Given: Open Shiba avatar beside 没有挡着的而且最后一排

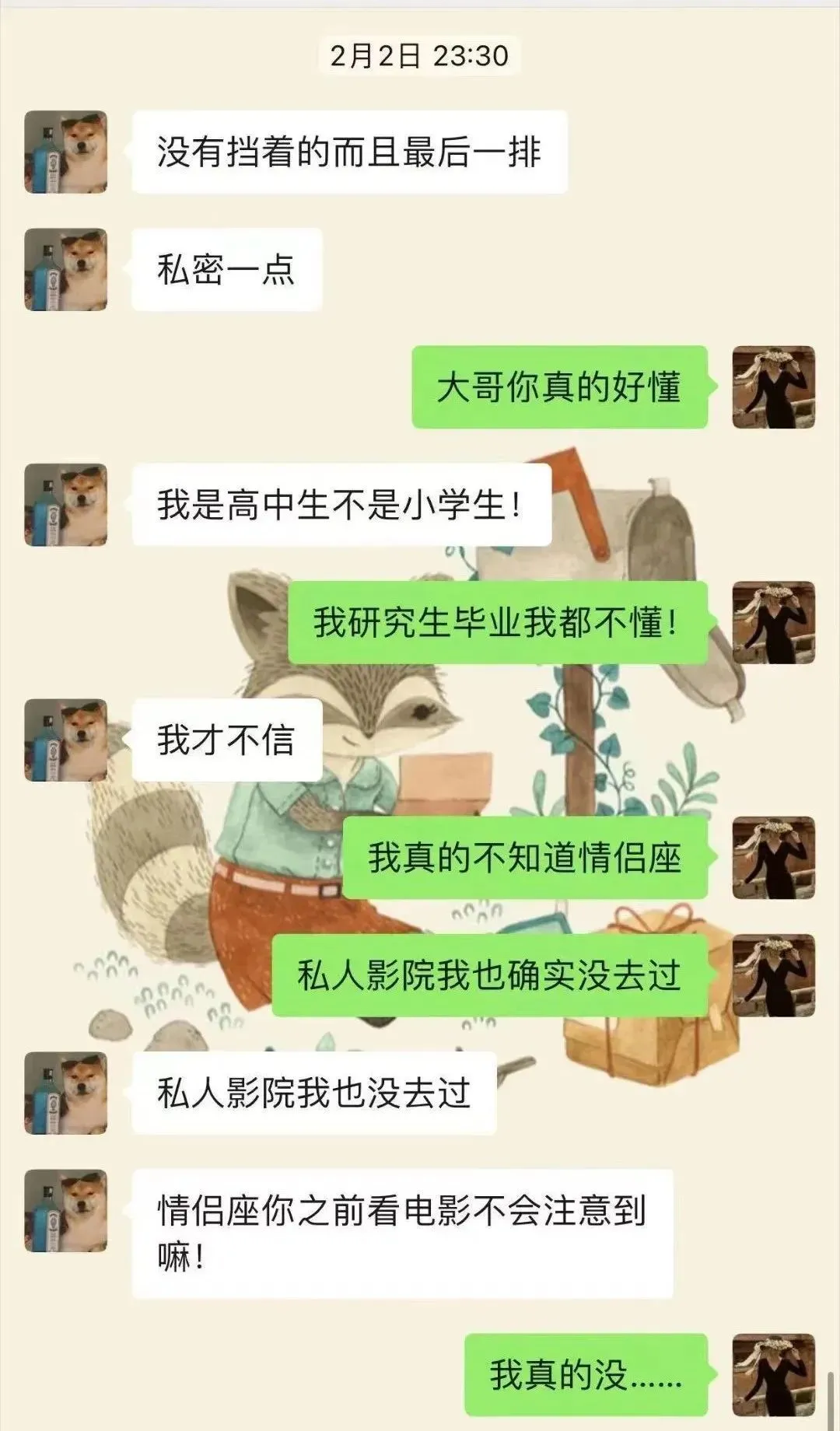Looking at the screenshot, I should coord(66,152).
